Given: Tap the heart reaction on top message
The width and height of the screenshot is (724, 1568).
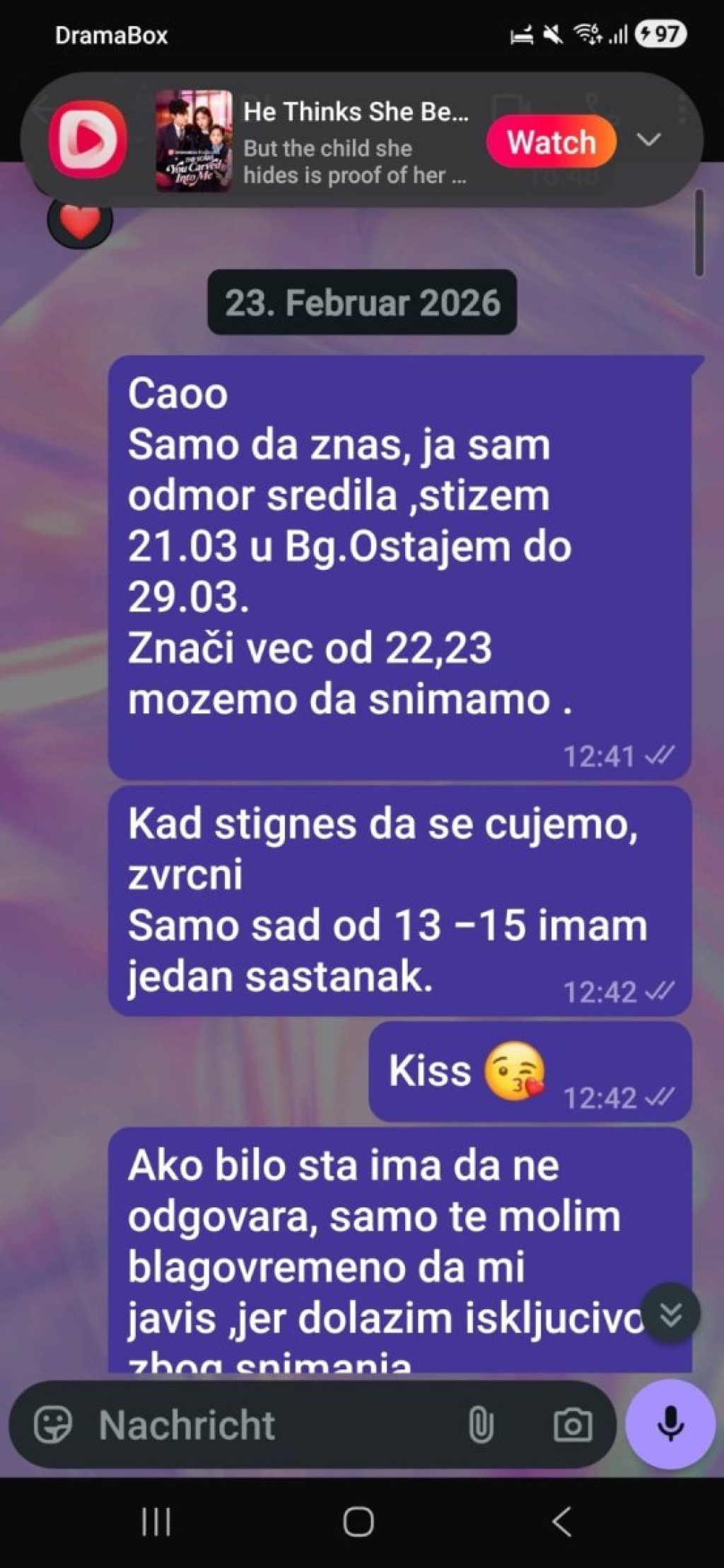Looking at the screenshot, I should [80, 222].
